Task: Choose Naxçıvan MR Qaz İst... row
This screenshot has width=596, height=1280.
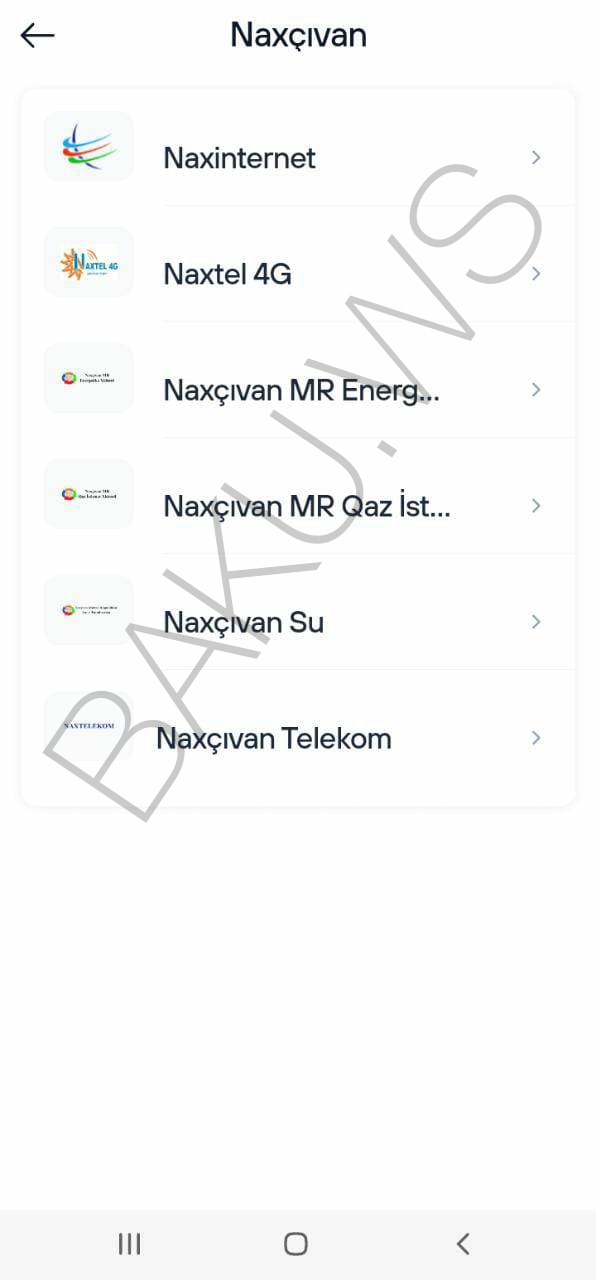Action: point(298,506)
